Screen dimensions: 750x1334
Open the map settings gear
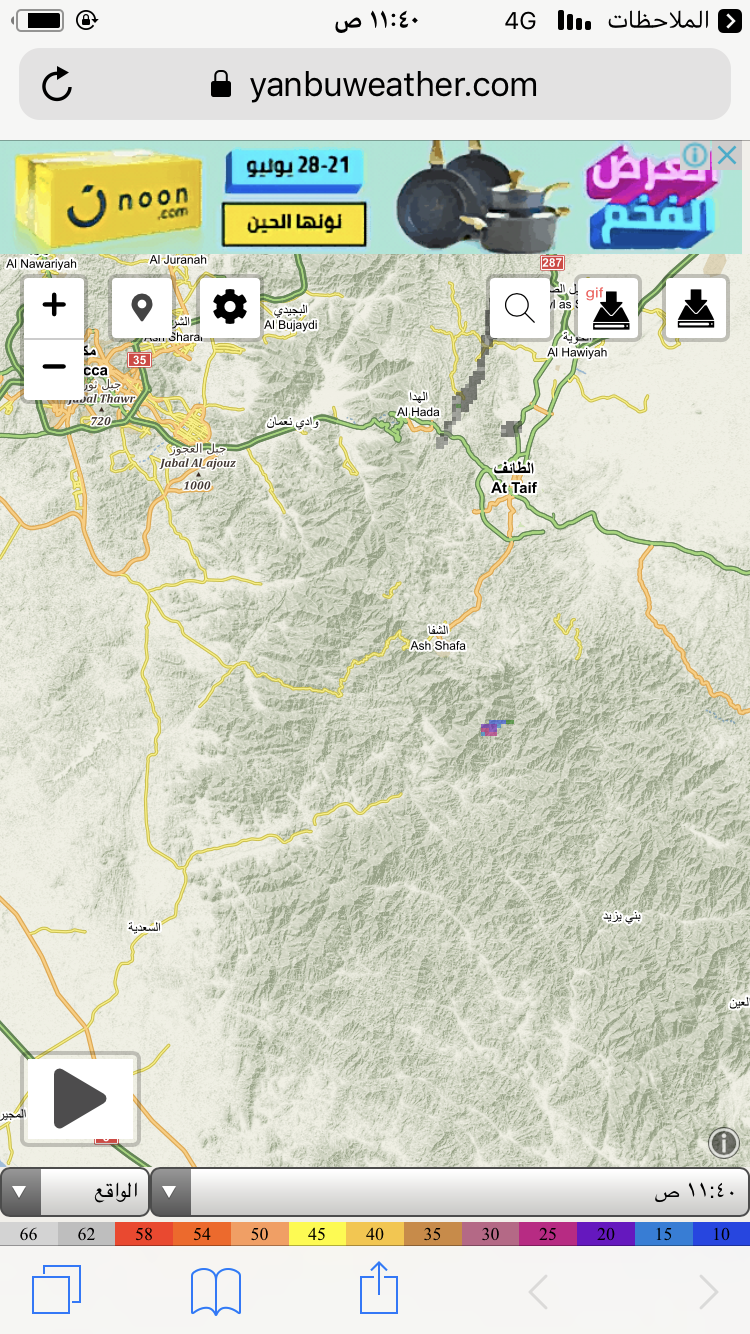point(230,307)
